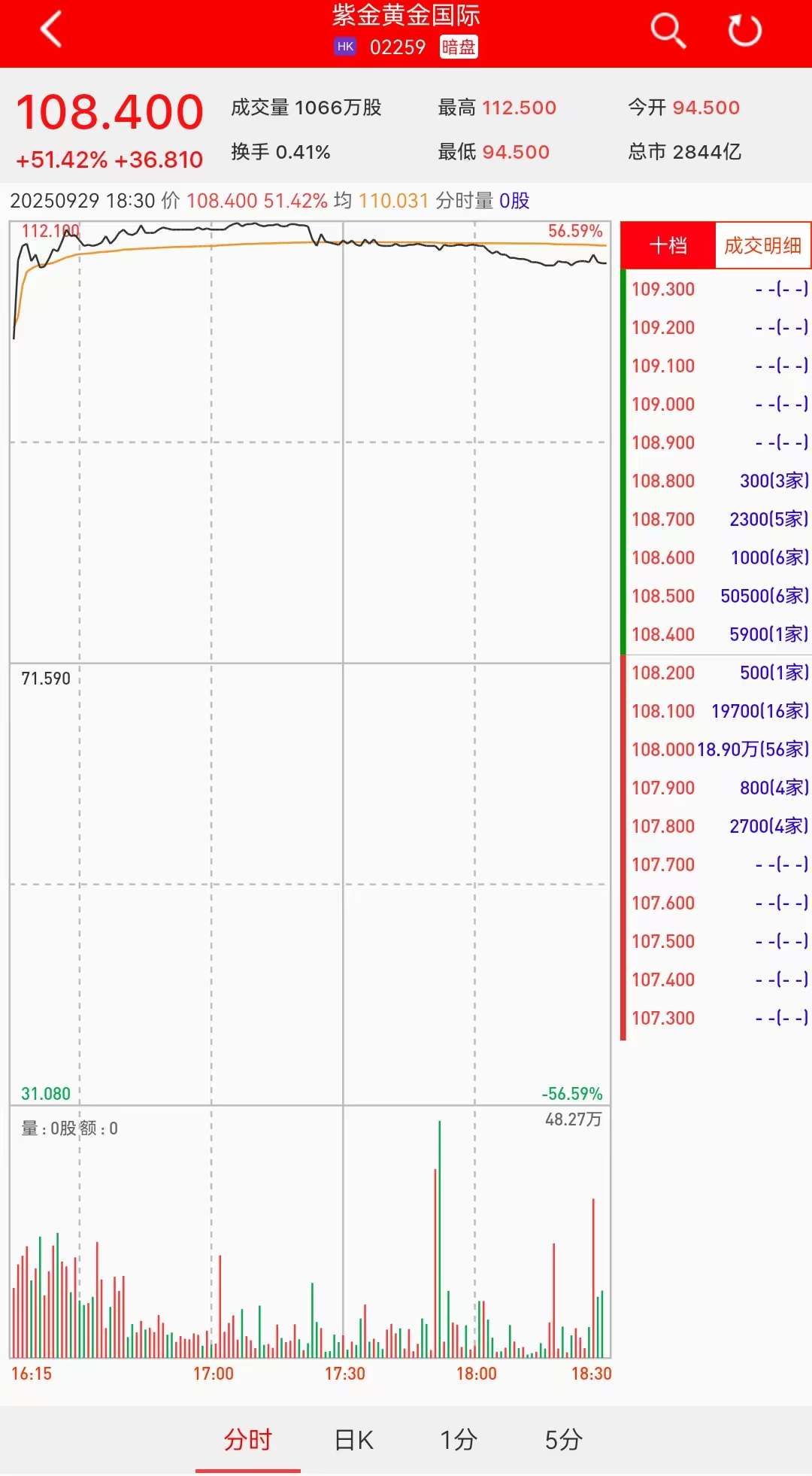Select the 分时 chart tab
Image resolution: width=812 pixels, height=1476 pixels.
pos(247,1439)
